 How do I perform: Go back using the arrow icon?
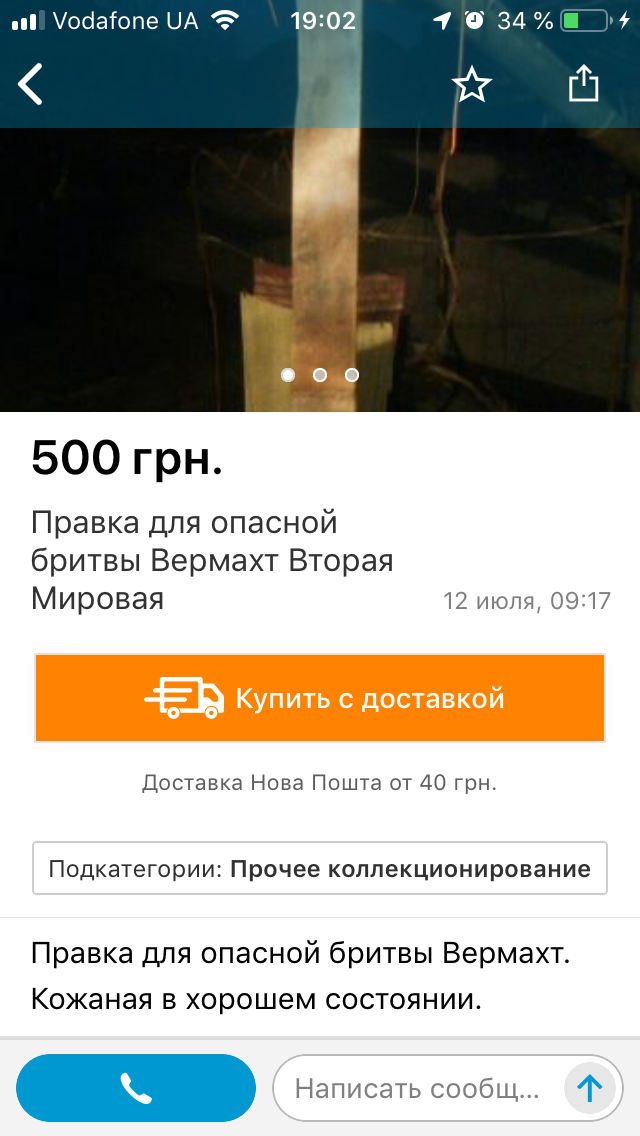[32, 85]
